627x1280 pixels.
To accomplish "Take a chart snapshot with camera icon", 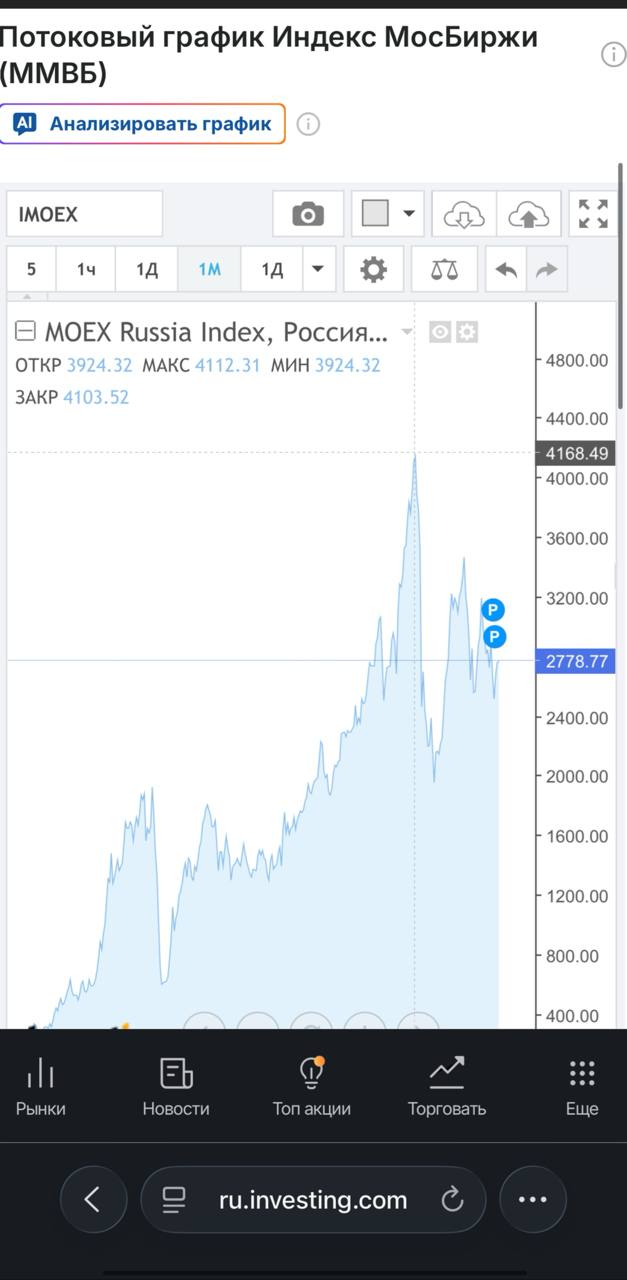I will click(x=308, y=214).
